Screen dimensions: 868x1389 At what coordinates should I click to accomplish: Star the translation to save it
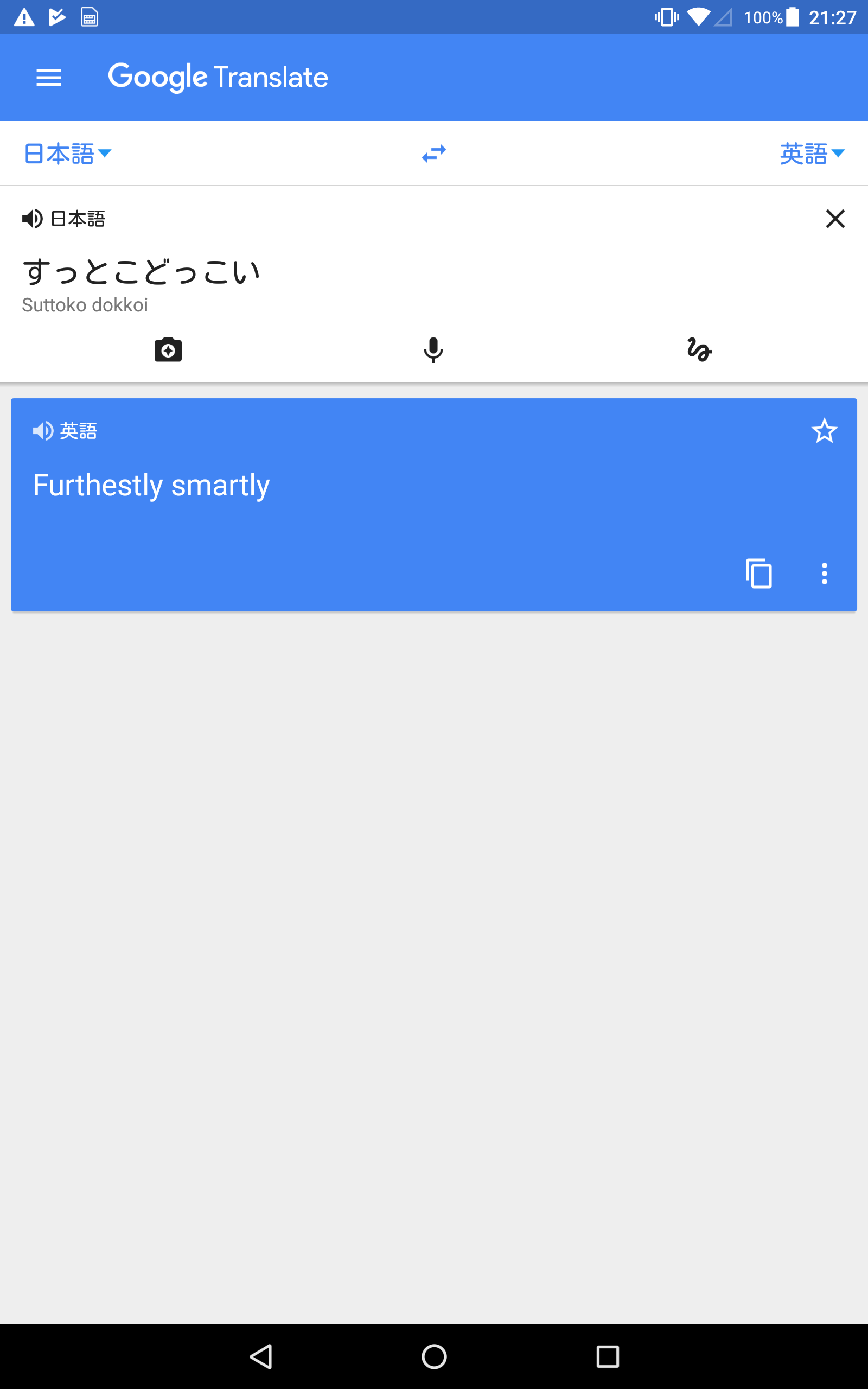tap(824, 431)
